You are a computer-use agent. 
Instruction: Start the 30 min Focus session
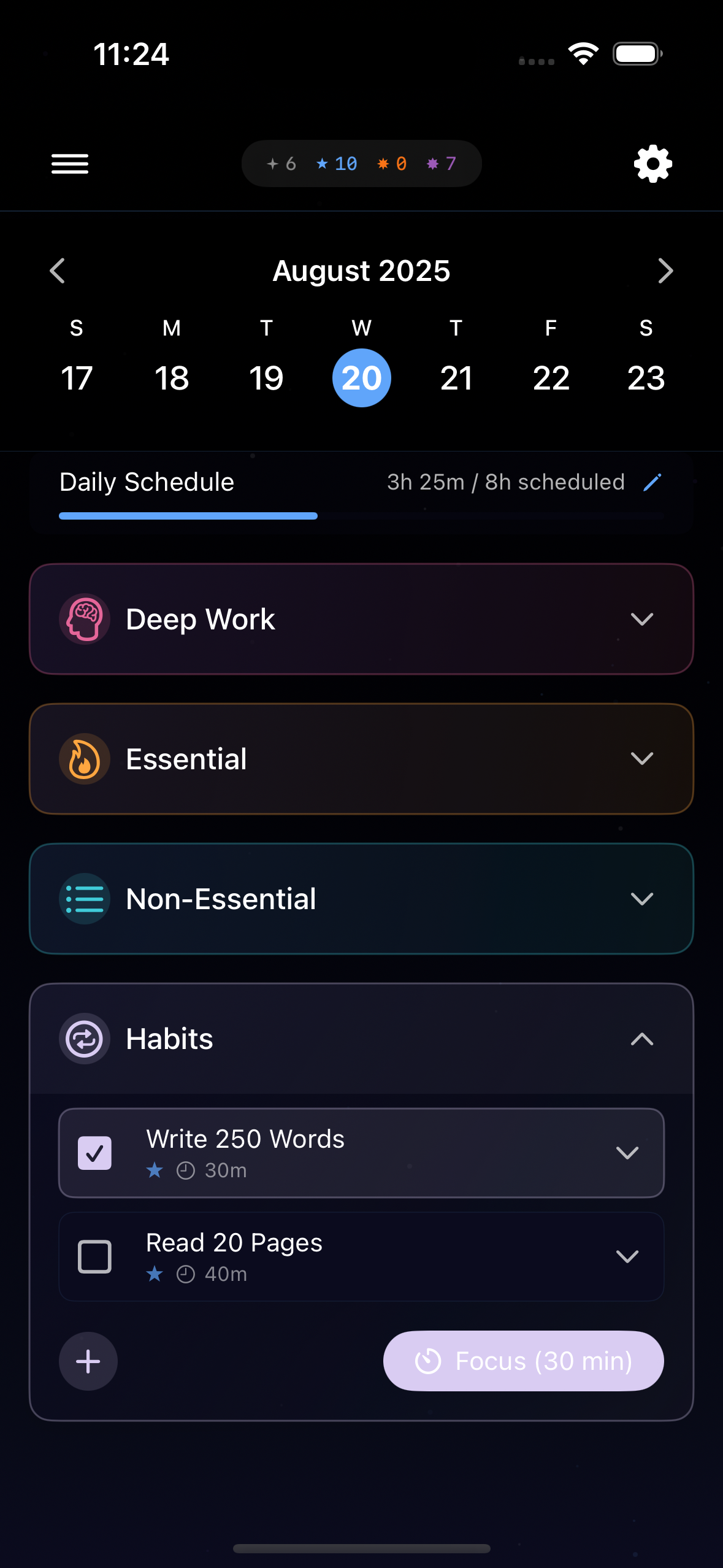coord(523,1361)
